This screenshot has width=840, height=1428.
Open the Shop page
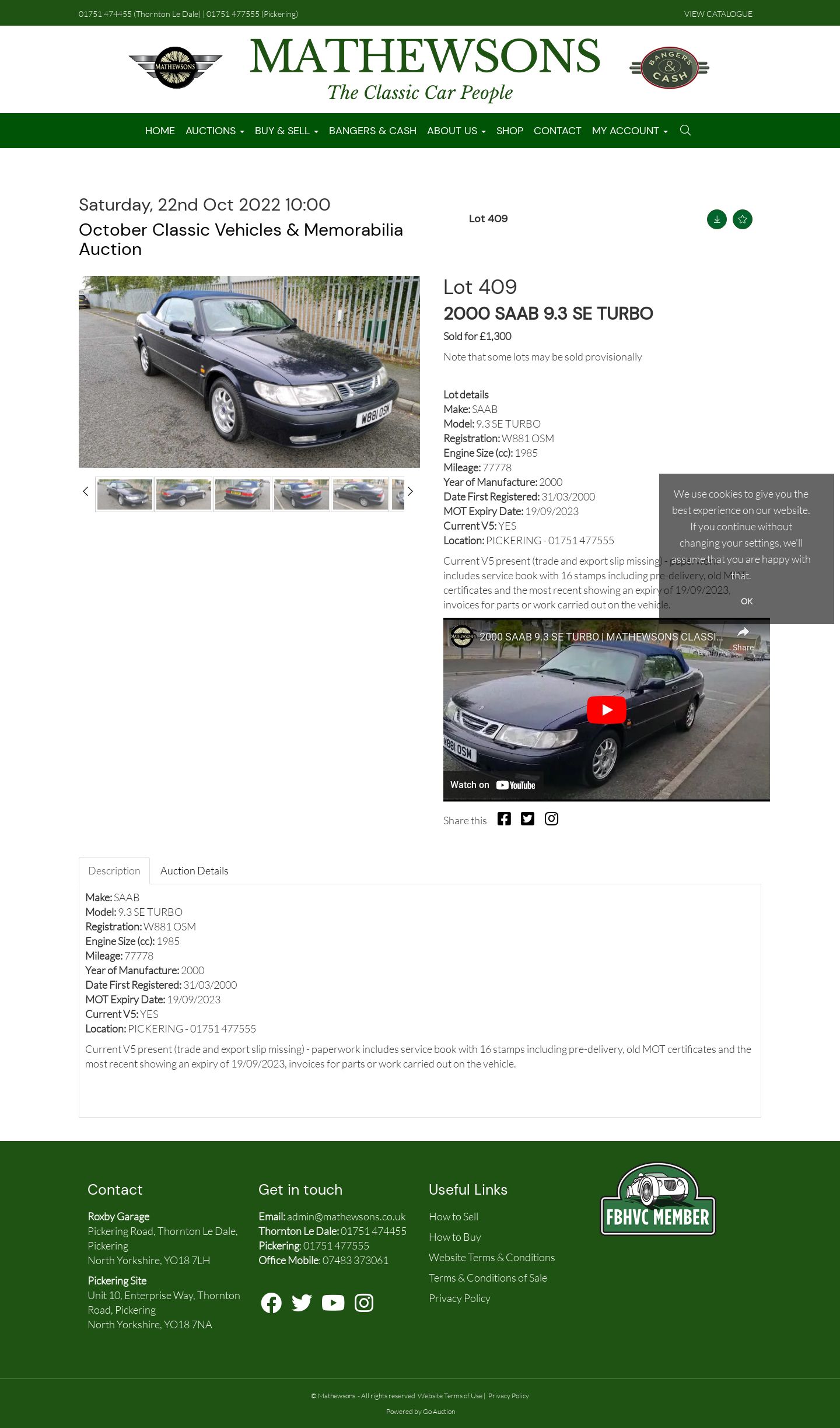(x=510, y=131)
